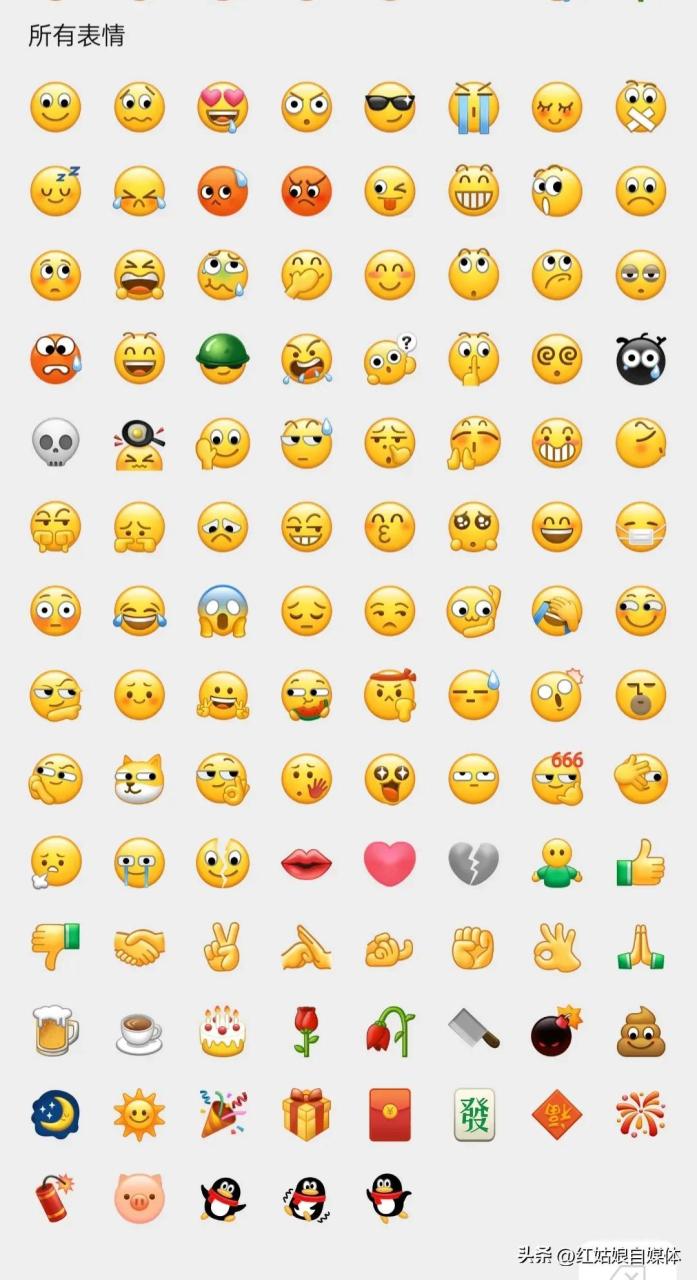
Task: Insert the sunglasses cool emoji
Action: 389,107
